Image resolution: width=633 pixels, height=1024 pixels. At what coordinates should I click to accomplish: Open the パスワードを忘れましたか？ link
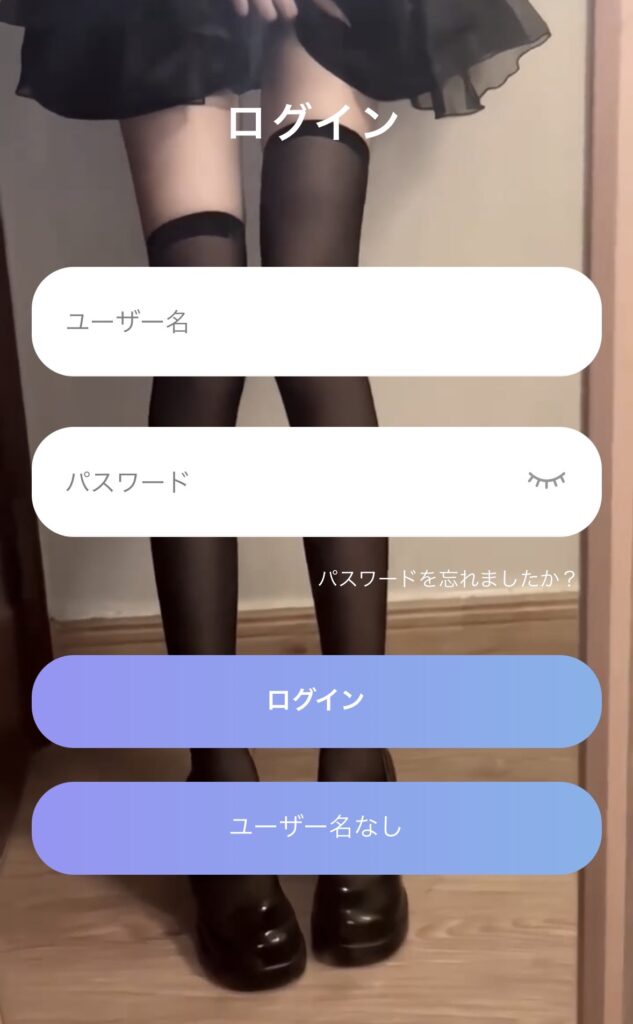coord(447,578)
